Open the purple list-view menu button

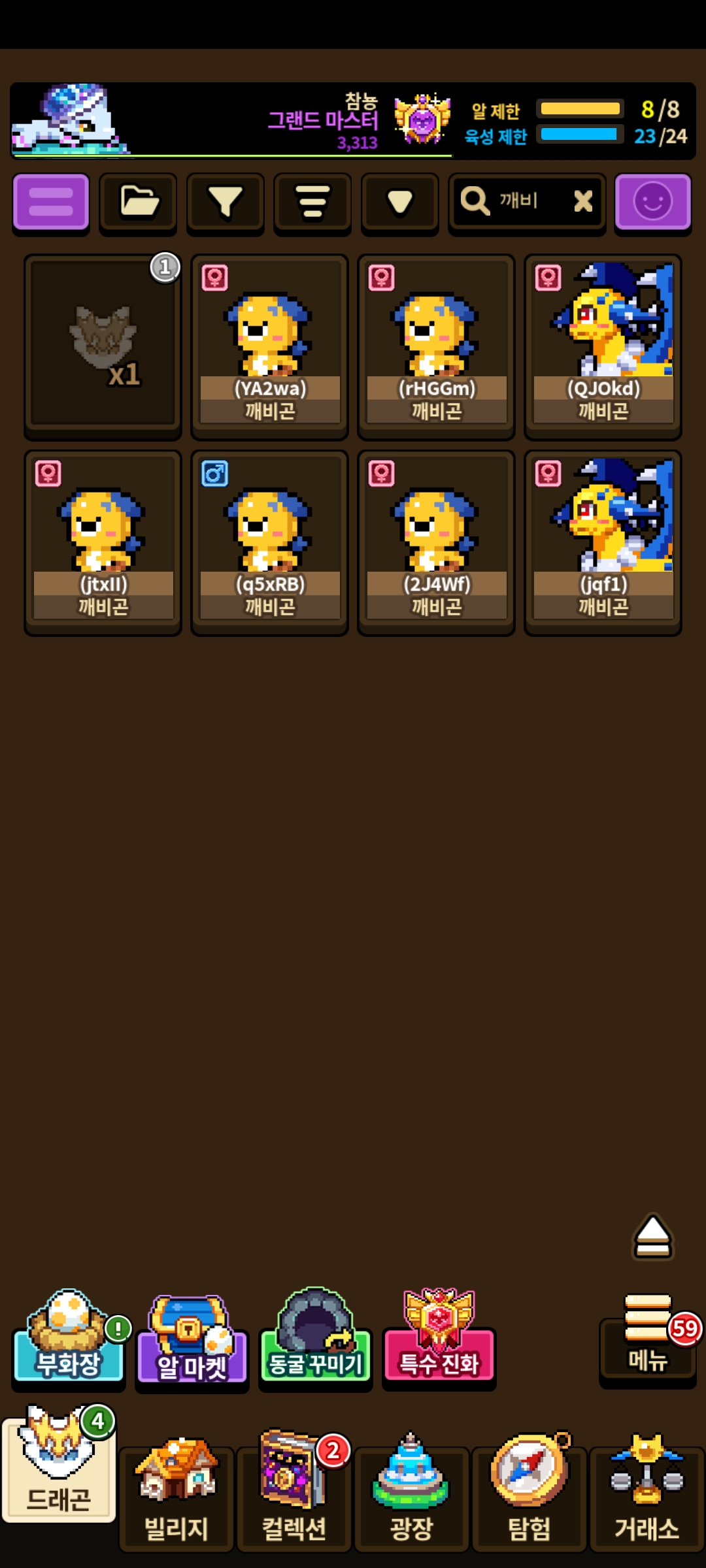click(51, 203)
